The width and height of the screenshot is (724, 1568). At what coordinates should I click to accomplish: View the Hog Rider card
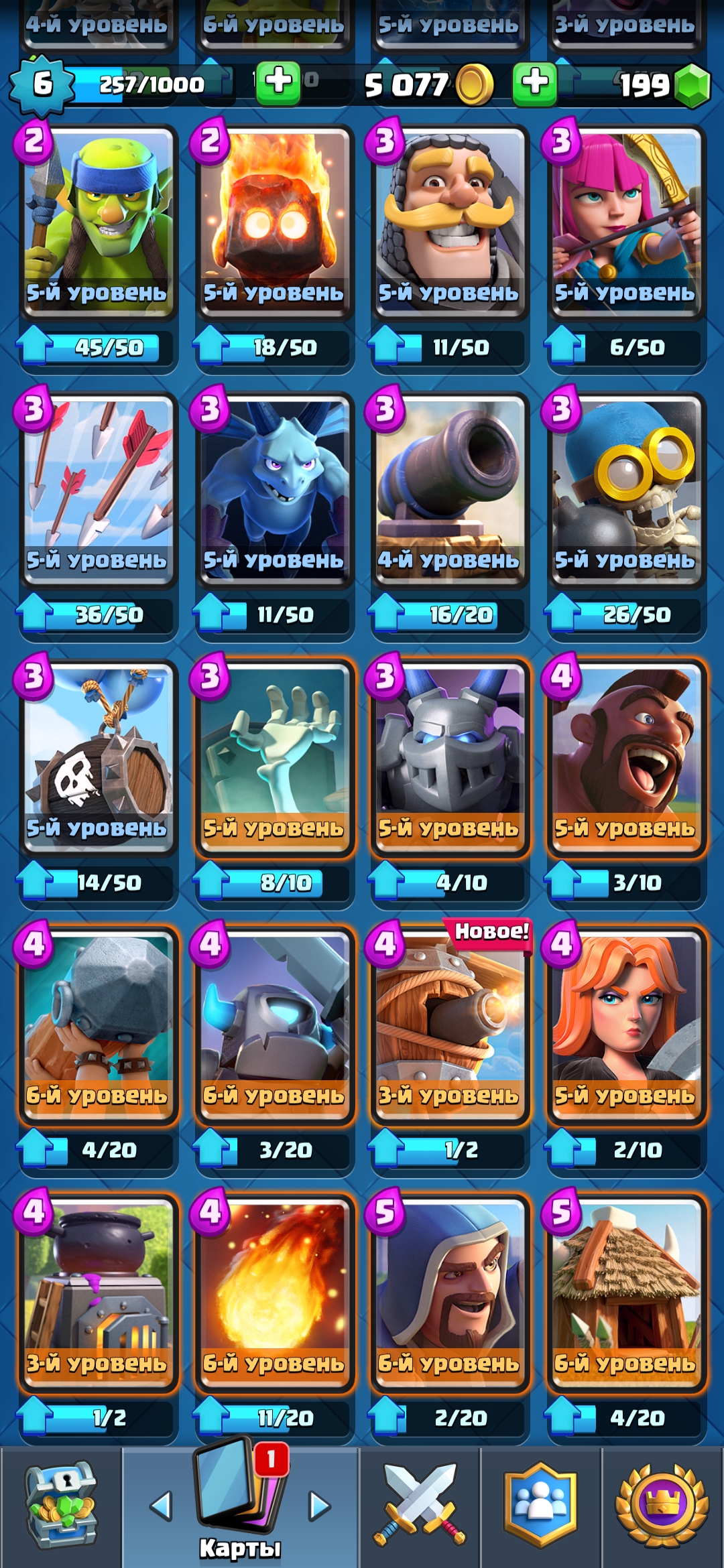[x=626, y=757]
